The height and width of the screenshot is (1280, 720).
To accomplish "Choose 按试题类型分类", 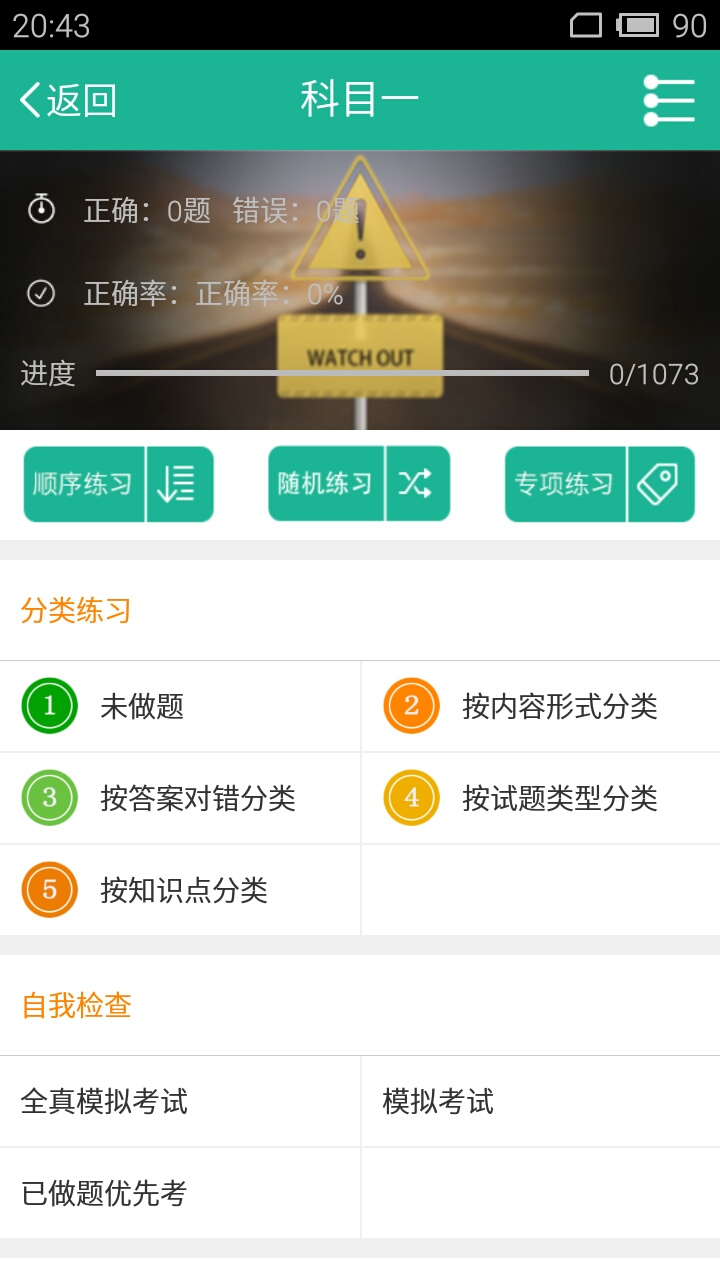I will [540, 798].
